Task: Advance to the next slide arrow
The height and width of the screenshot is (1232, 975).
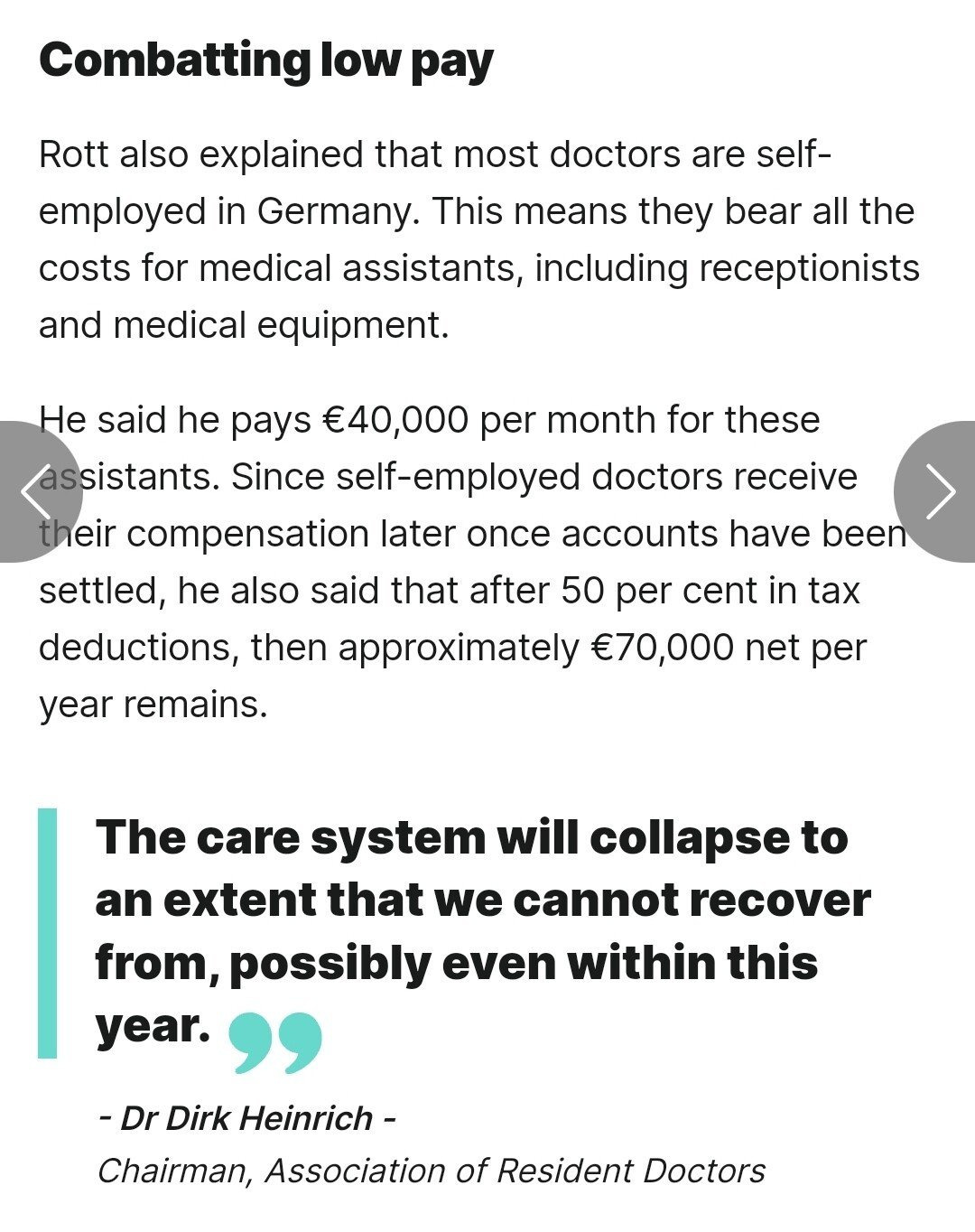Action: tap(939, 492)
